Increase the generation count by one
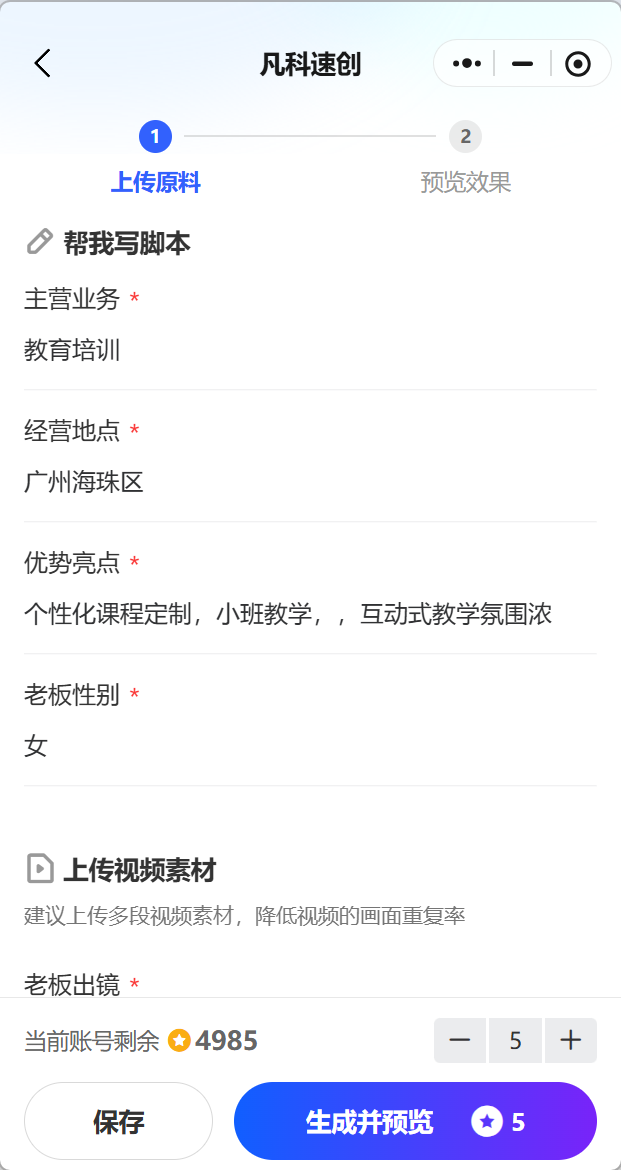Image resolution: width=621 pixels, height=1170 pixels. [571, 1041]
